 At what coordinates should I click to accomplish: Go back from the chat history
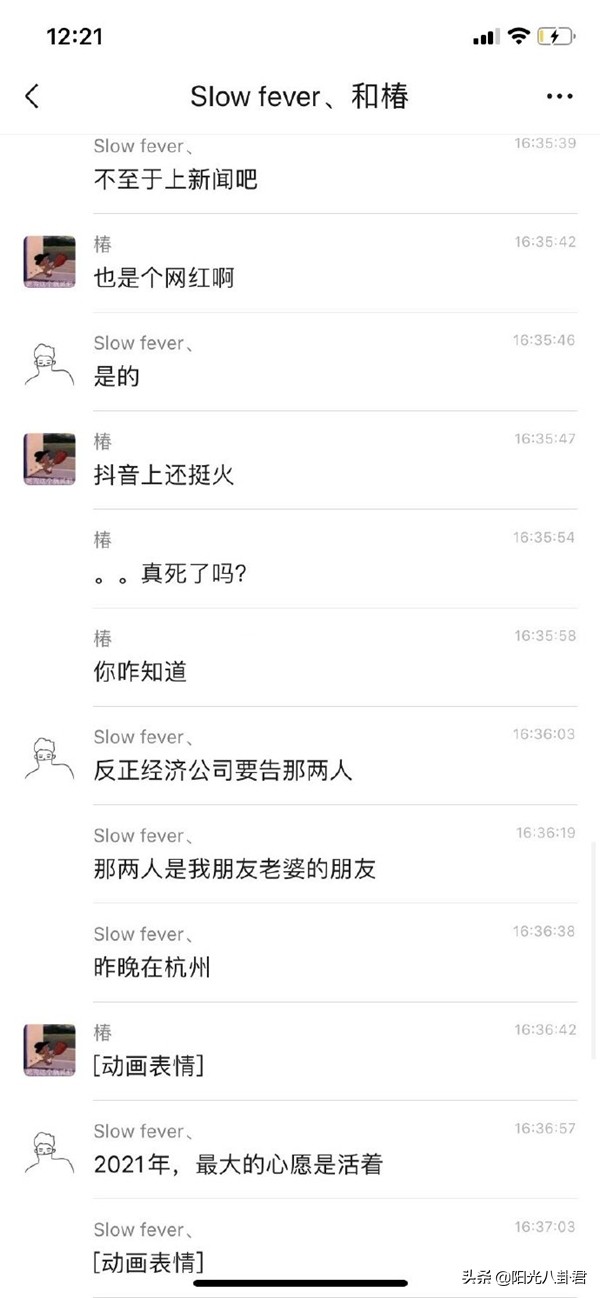(32, 96)
